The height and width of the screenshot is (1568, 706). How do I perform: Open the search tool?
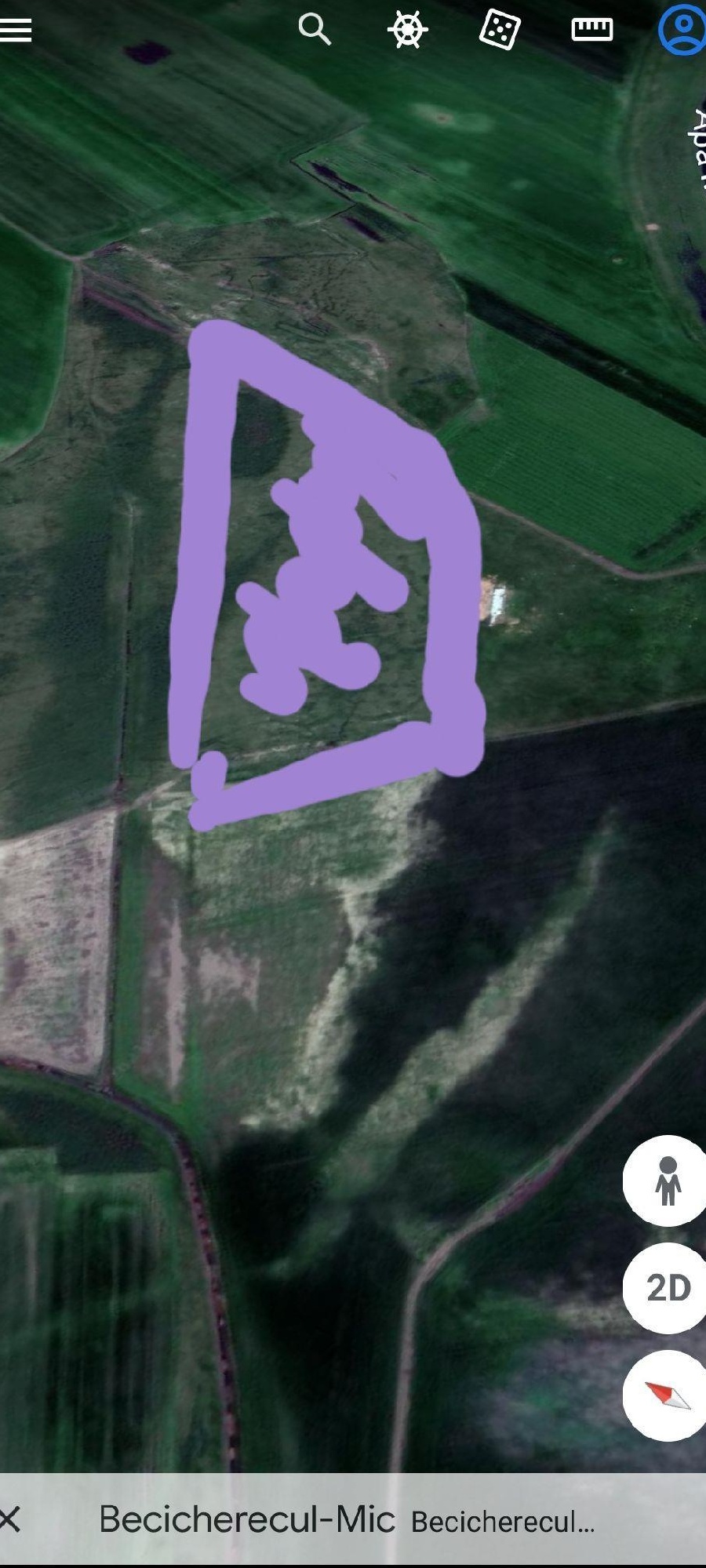click(315, 30)
